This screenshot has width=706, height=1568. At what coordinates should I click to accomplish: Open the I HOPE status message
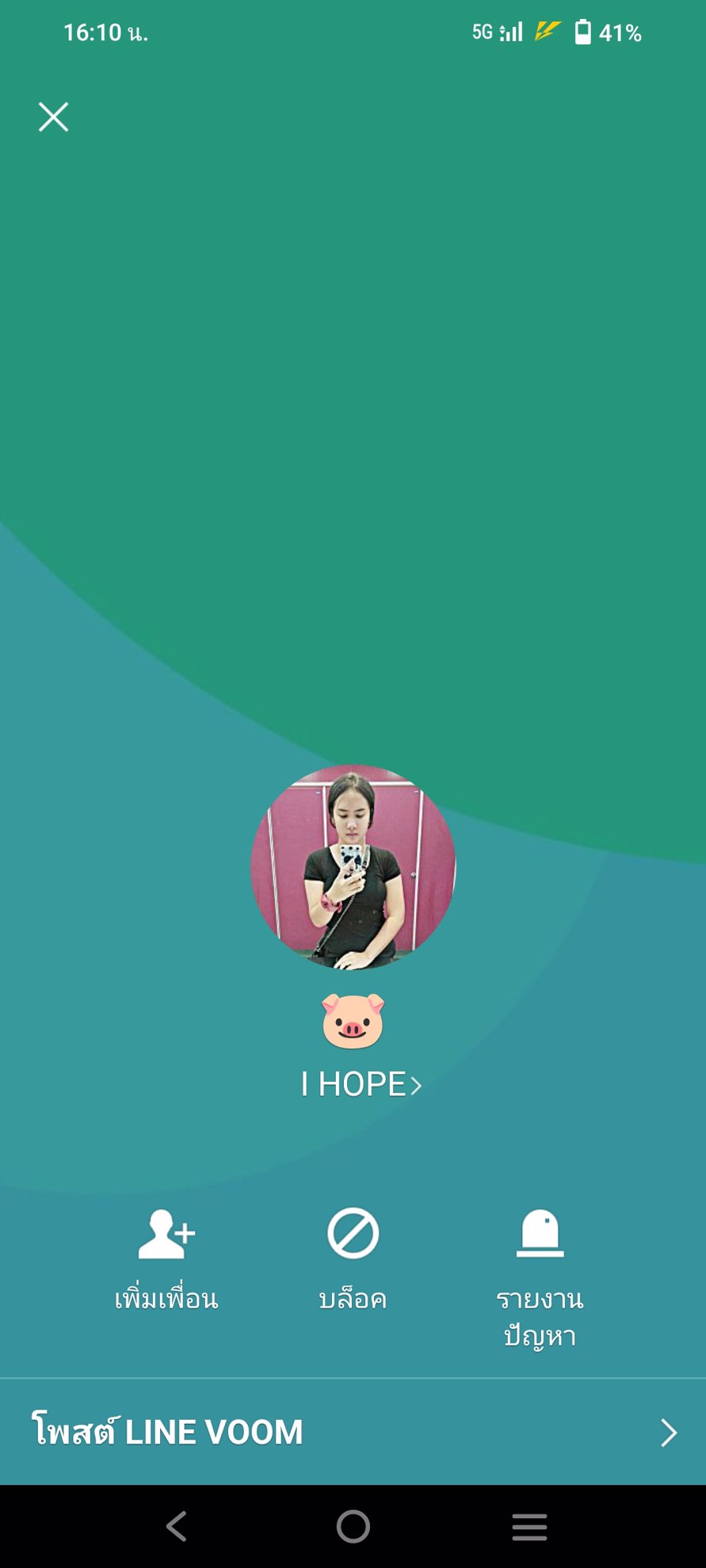[x=361, y=1084]
